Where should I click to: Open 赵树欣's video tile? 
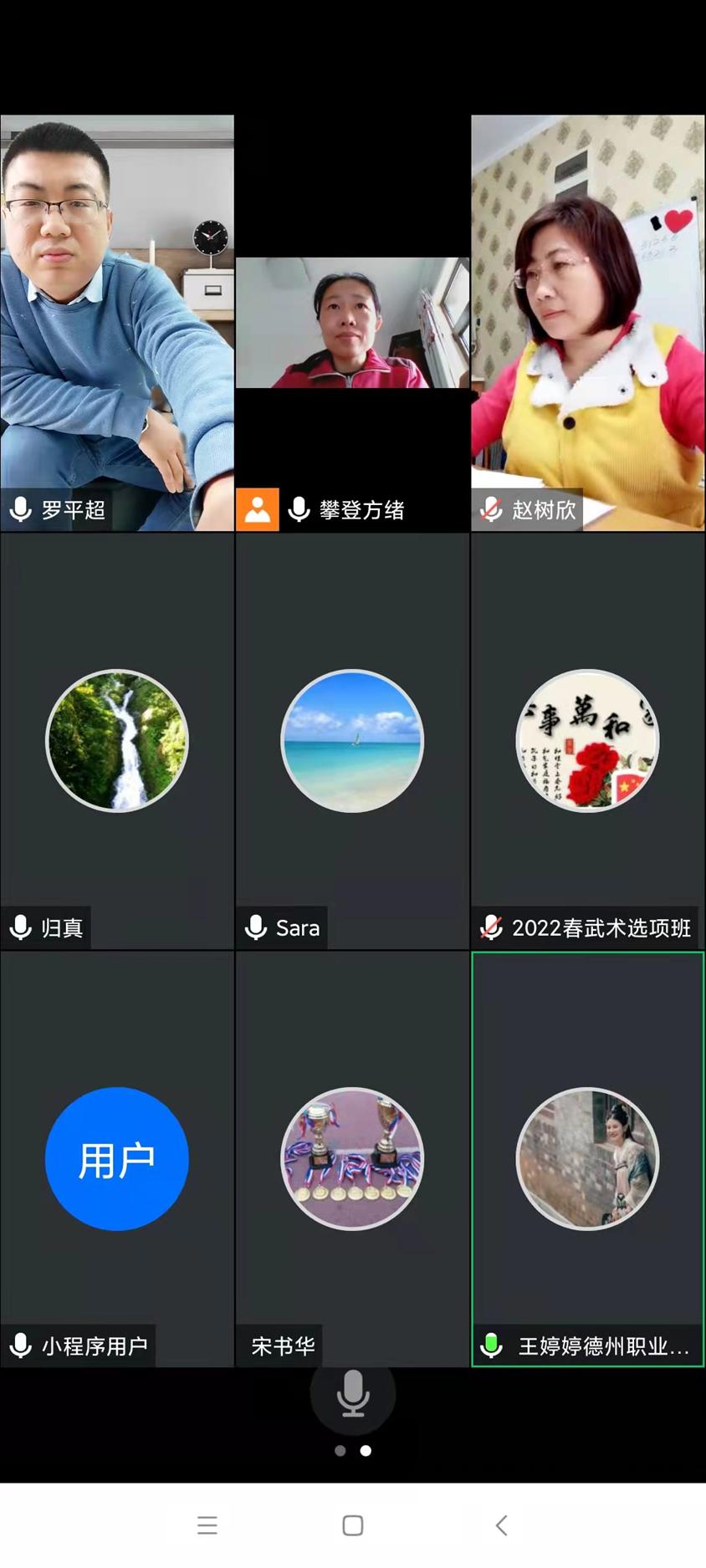click(587, 323)
